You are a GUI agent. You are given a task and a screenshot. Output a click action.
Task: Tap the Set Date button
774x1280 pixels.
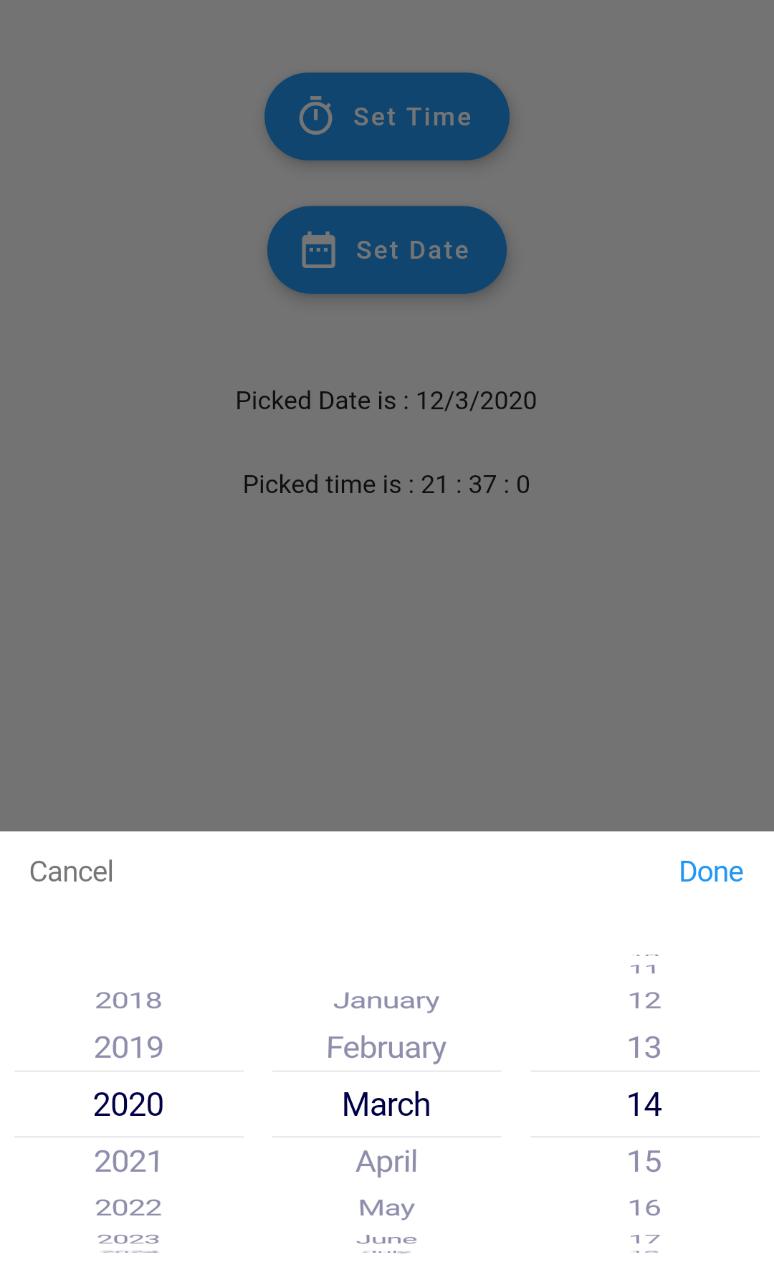pos(387,250)
